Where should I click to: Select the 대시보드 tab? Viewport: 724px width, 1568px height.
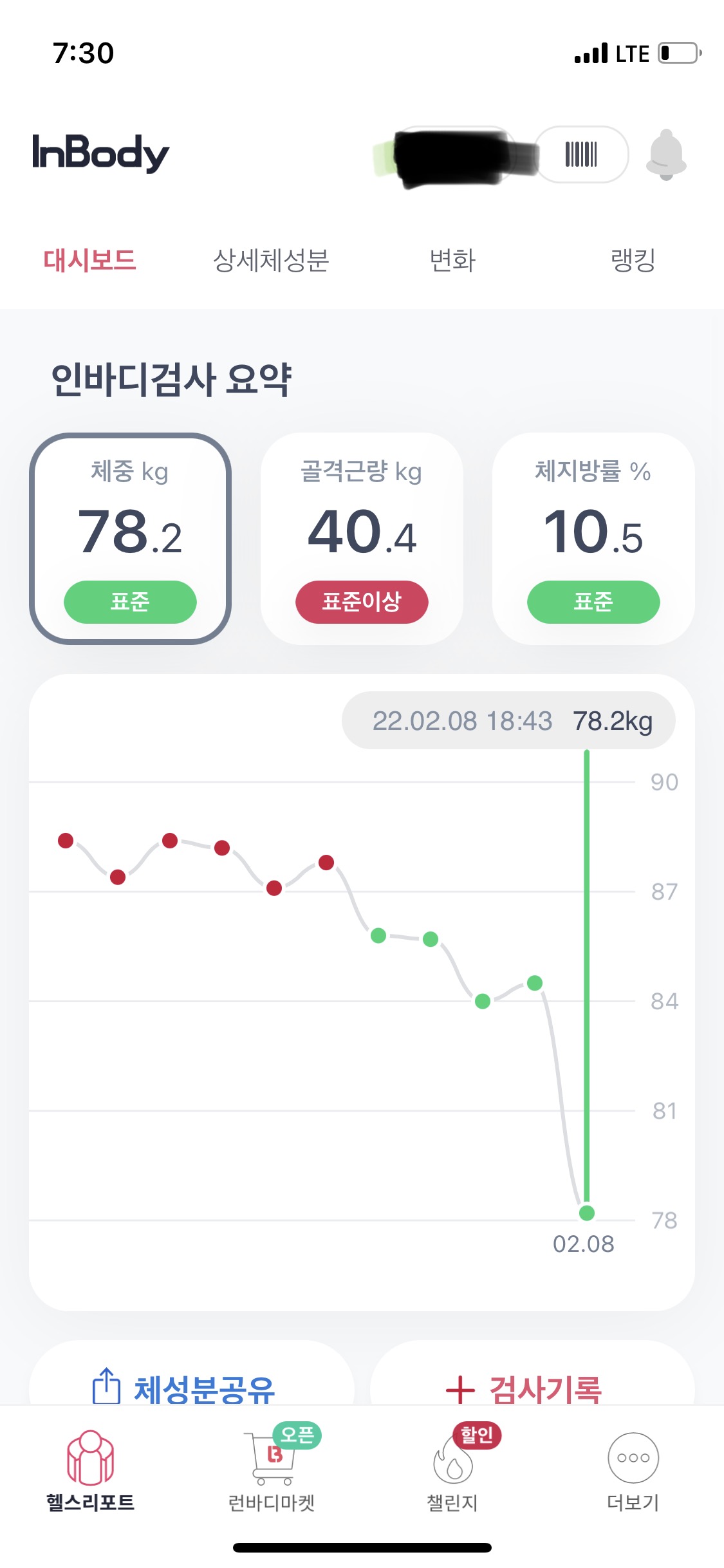click(x=90, y=261)
